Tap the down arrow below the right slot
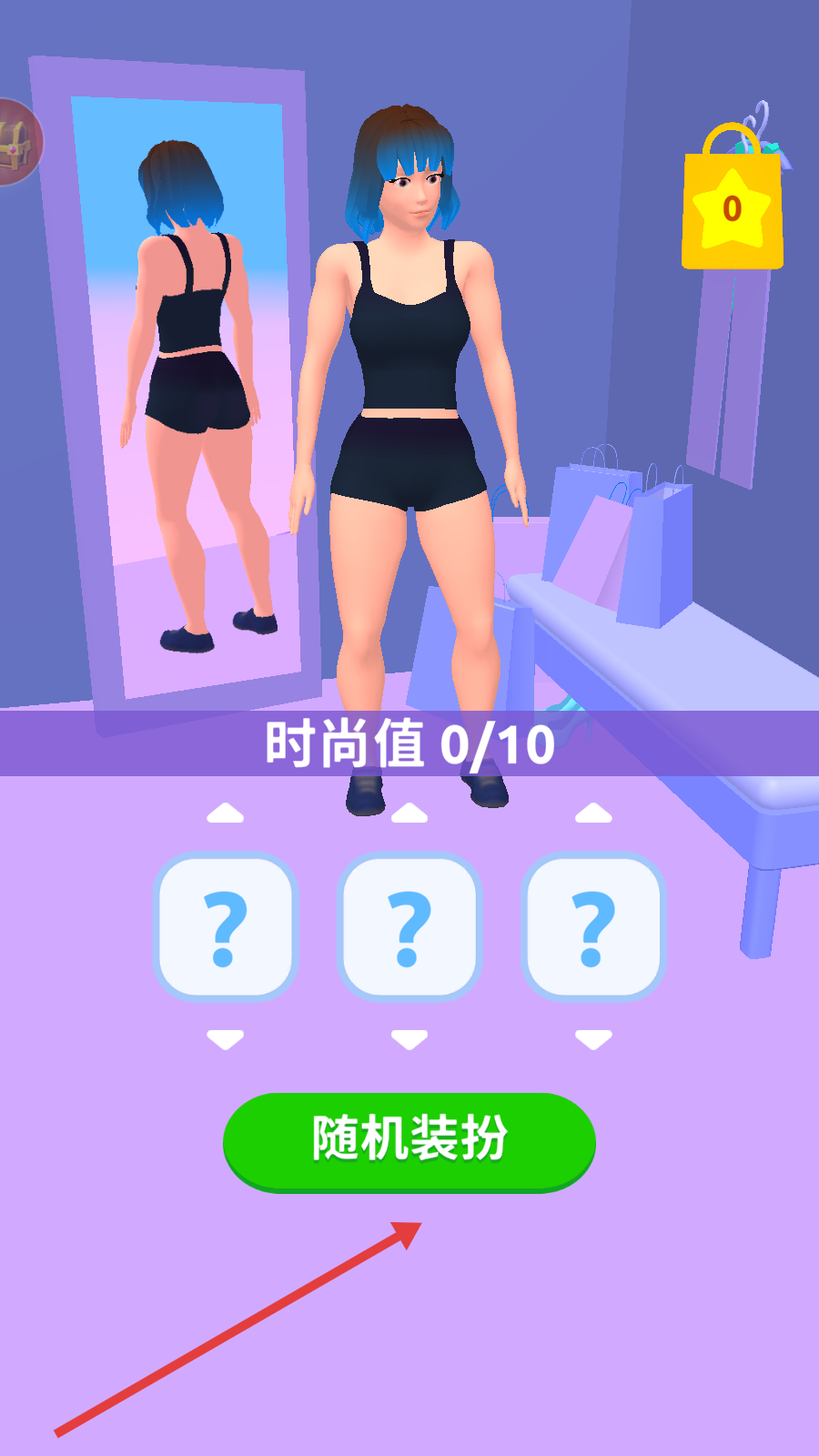This screenshot has width=819, height=1456. [x=593, y=1039]
